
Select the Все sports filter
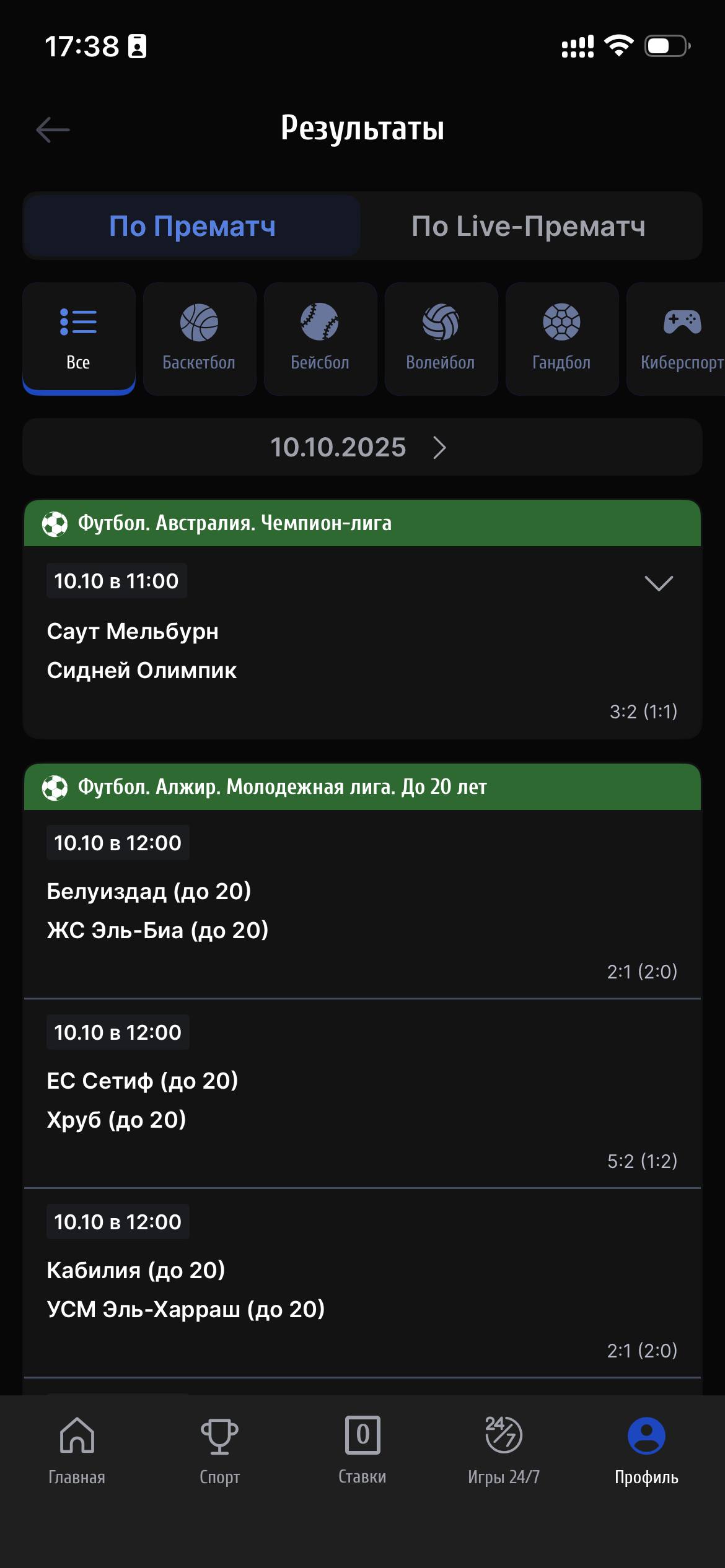(79, 338)
